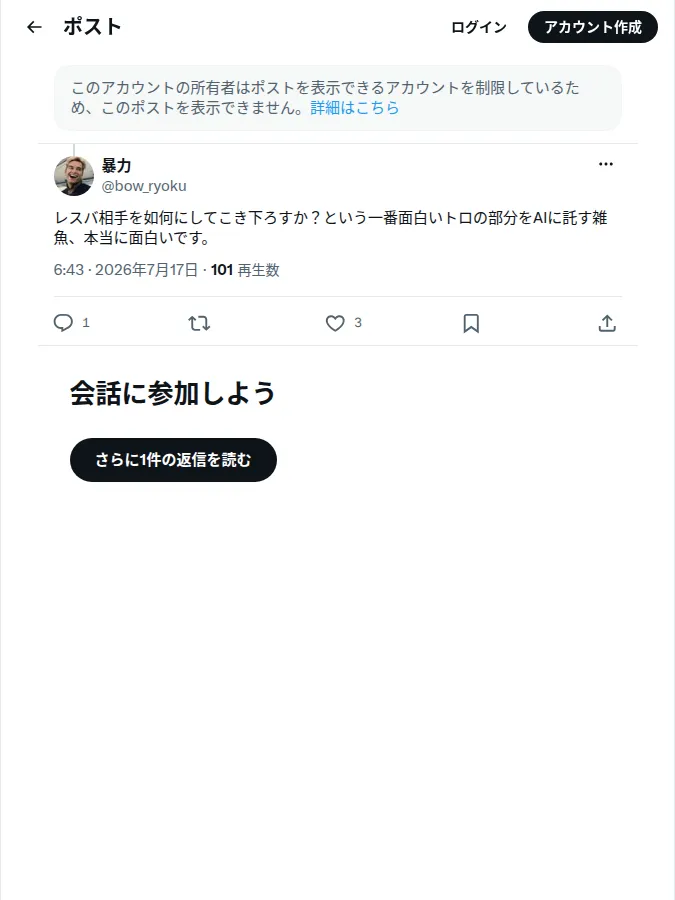Open the profile picture of 暴力
The width and height of the screenshot is (675, 900).
74,176
